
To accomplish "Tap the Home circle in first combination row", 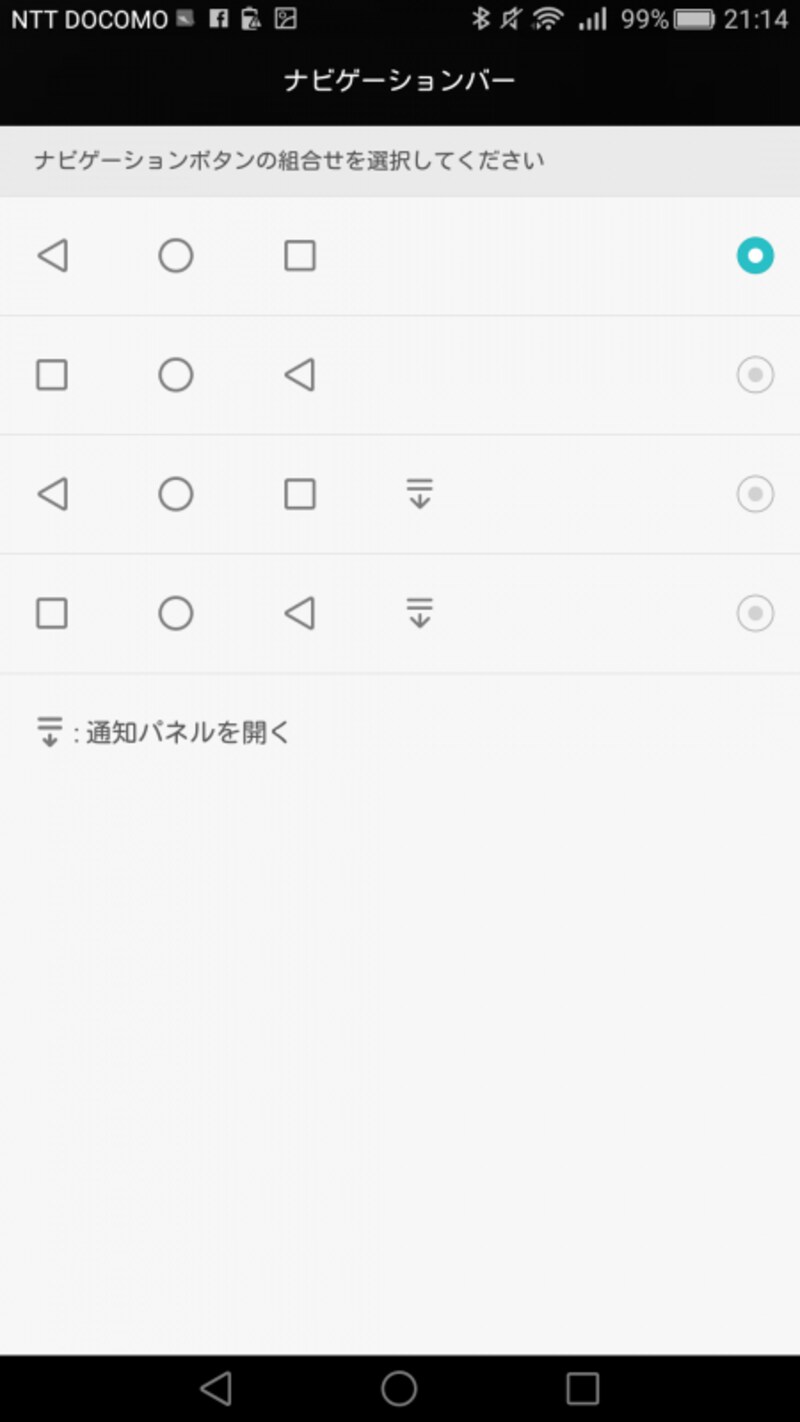I will (x=176, y=255).
